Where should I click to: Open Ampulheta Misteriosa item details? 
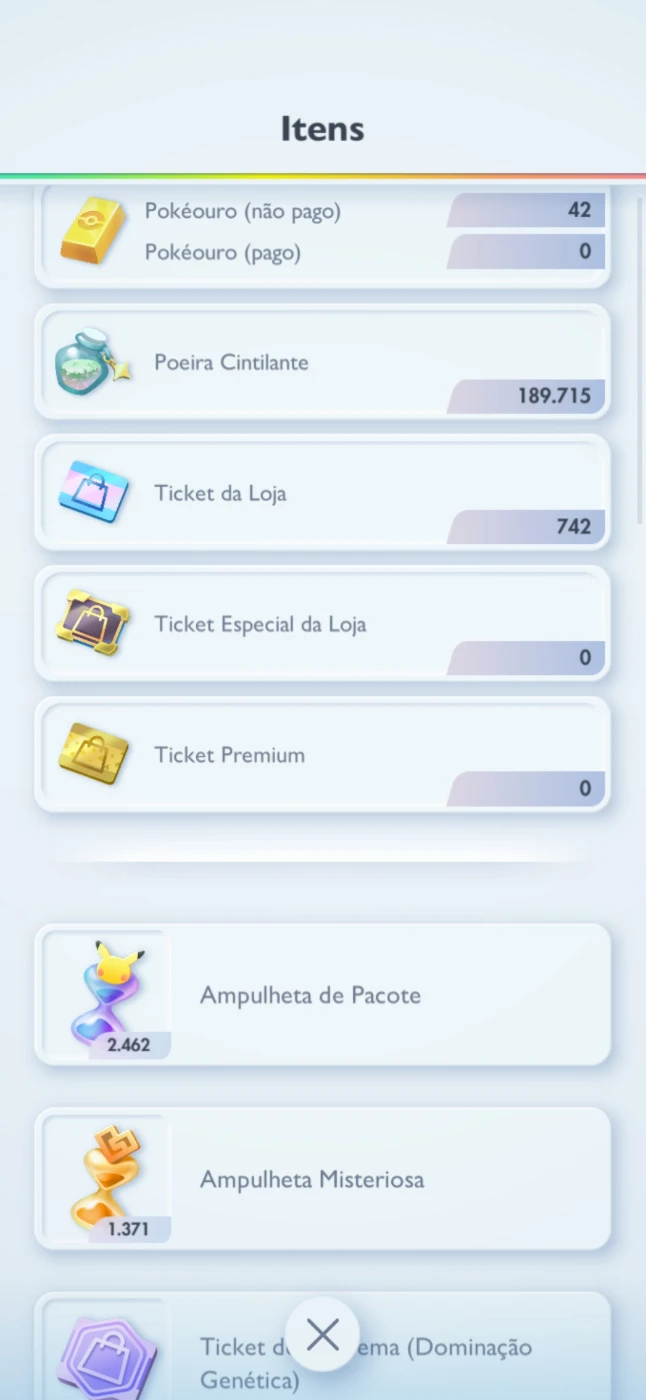tap(322, 1179)
